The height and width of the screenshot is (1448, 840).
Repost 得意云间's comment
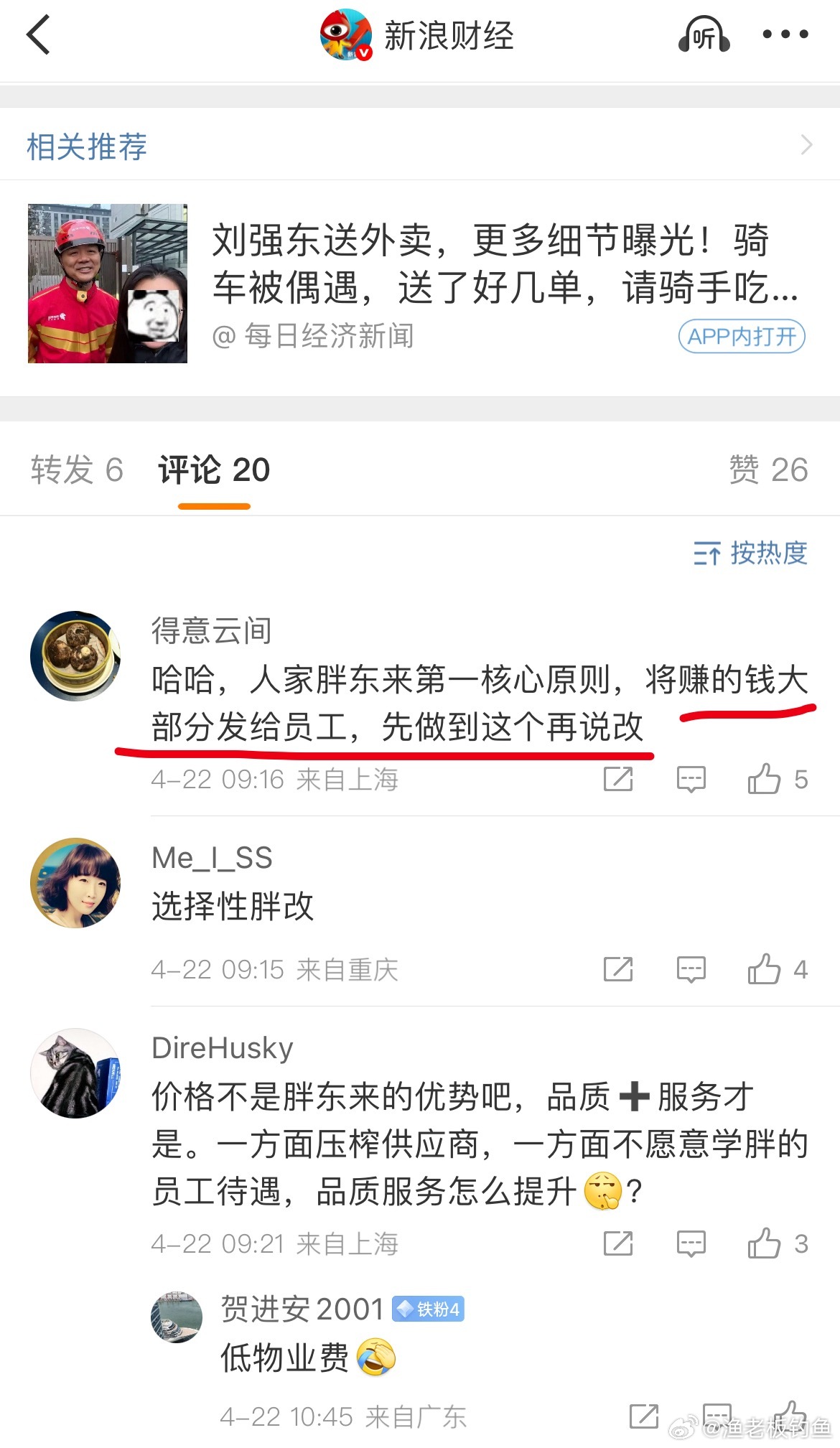pos(618,779)
